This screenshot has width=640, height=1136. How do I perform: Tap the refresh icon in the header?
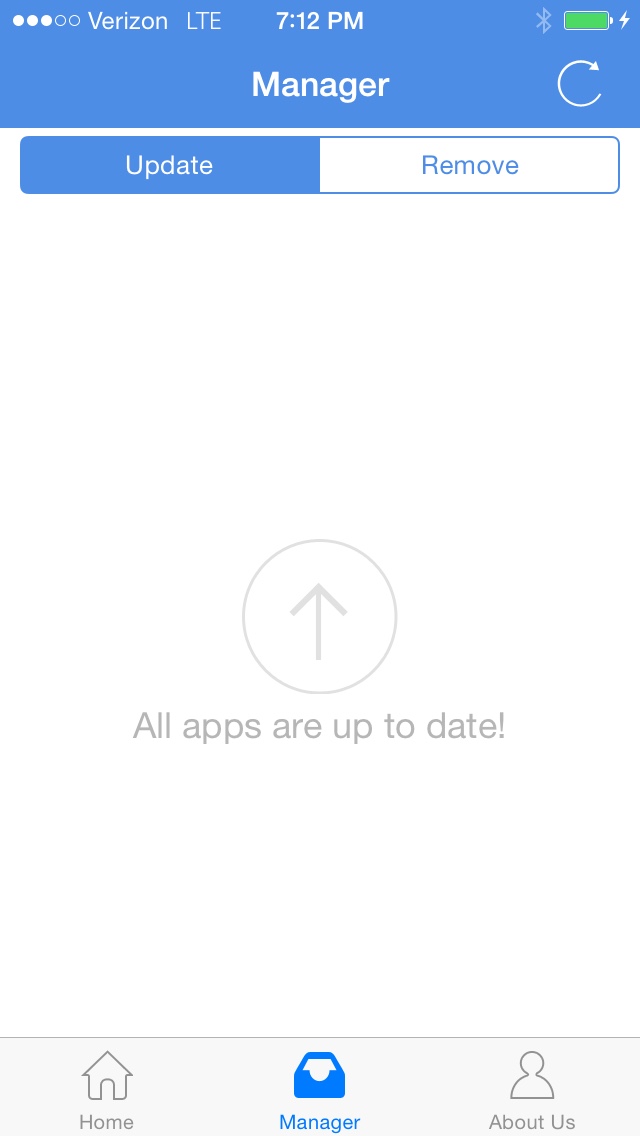pos(580,84)
